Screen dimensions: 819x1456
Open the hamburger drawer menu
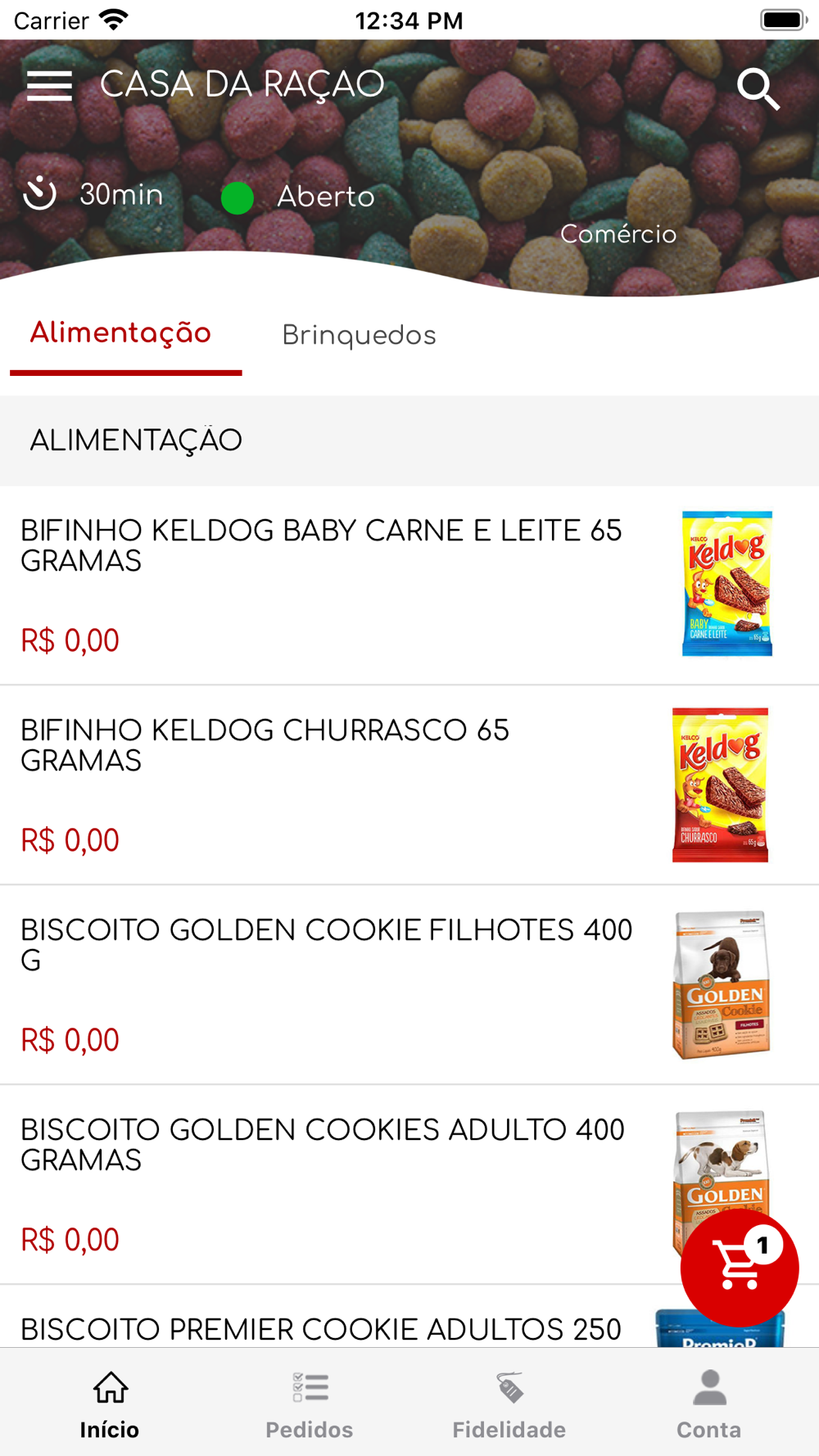pyautogui.click(x=49, y=85)
